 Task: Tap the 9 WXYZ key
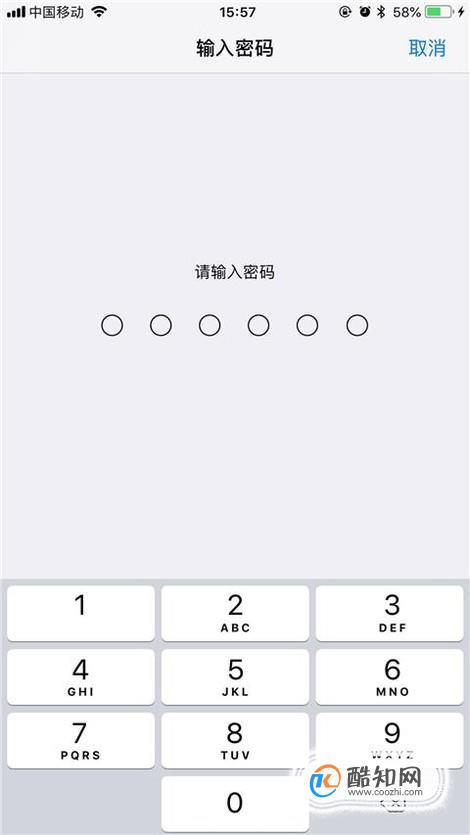[x=390, y=741]
